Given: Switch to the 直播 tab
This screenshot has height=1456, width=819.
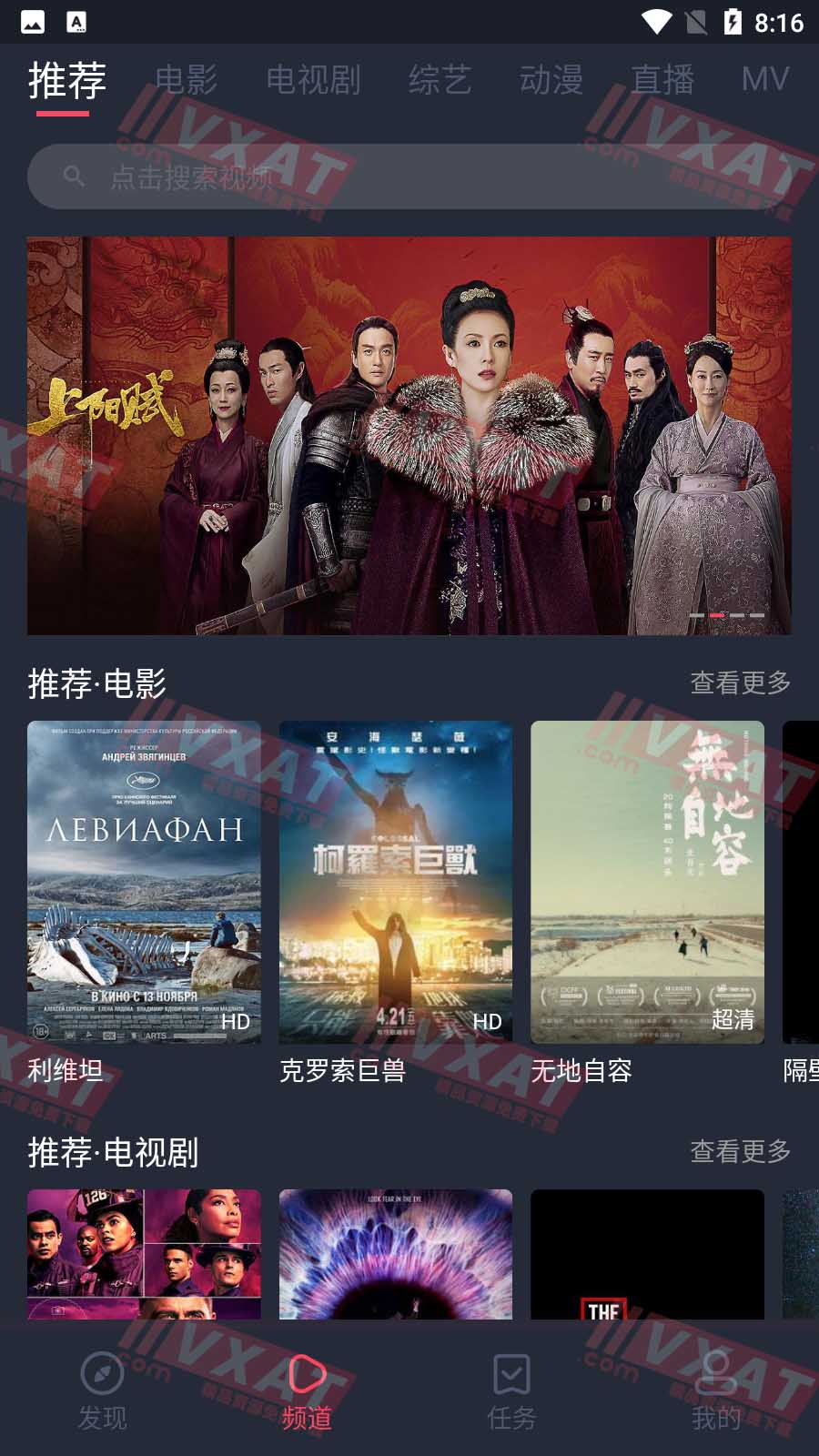Looking at the screenshot, I should tap(662, 80).
